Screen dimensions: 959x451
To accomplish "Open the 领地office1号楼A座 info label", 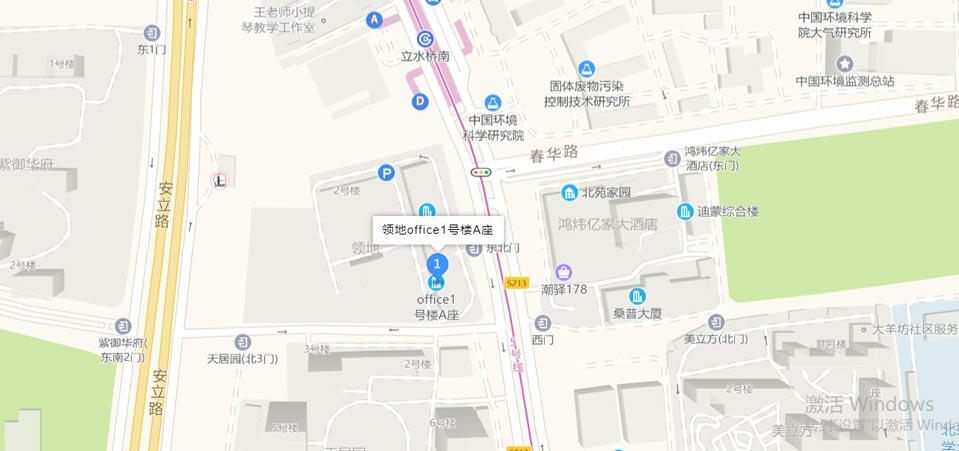I will tap(438, 229).
